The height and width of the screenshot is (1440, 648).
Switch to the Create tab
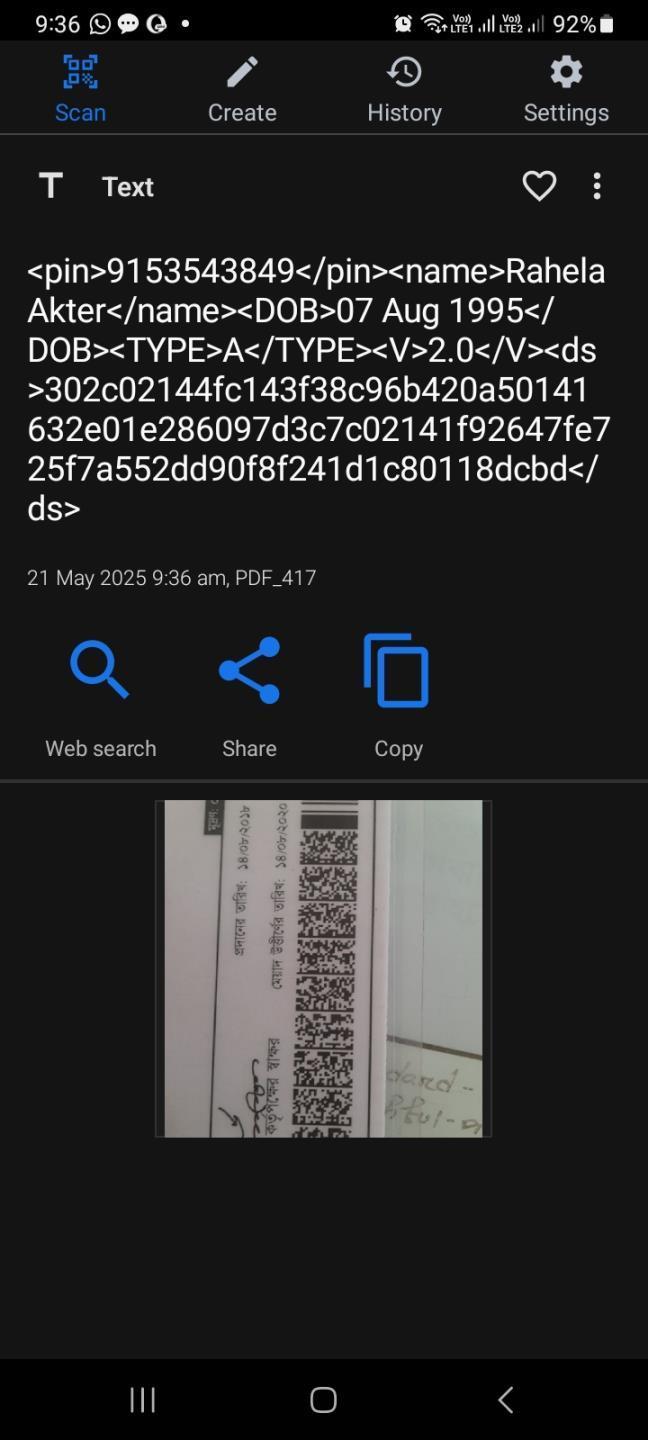[x=242, y=89]
